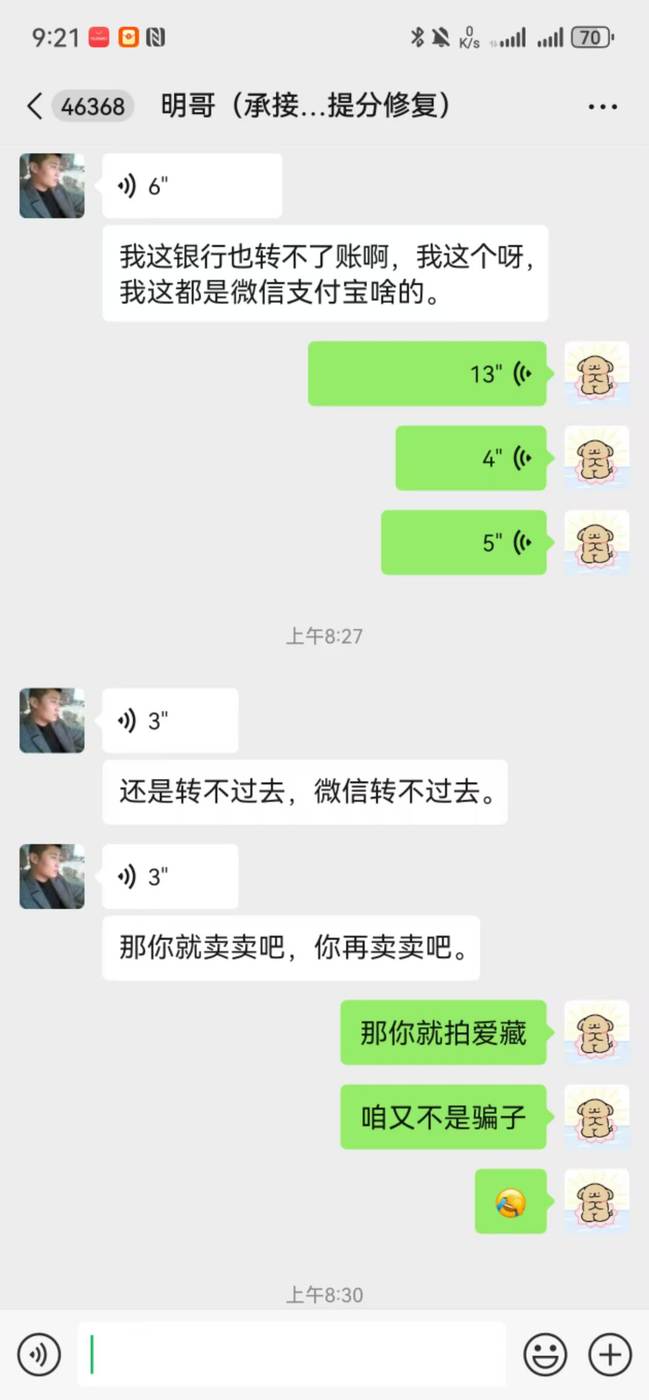Viewport: 649px width, 1400px height.
Task: Go back to the chat list
Action: (x=35, y=106)
